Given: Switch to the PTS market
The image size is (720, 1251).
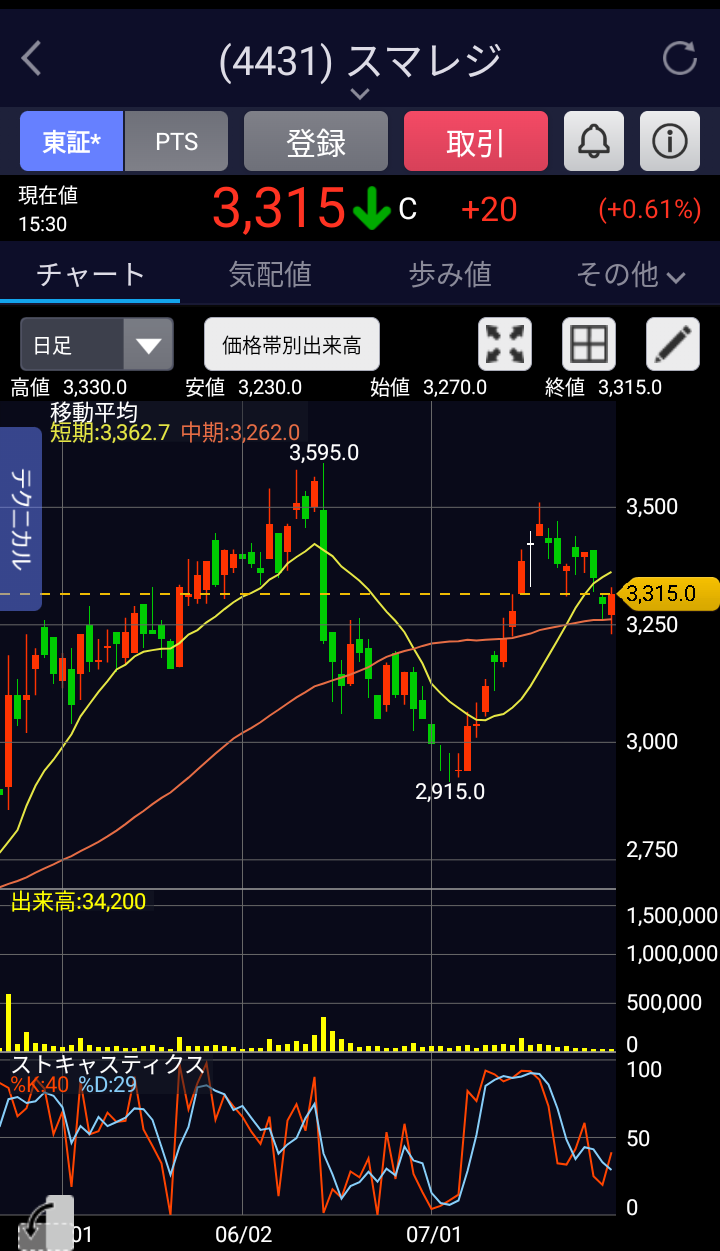Looking at the screenshot, I should click(176, 142).
